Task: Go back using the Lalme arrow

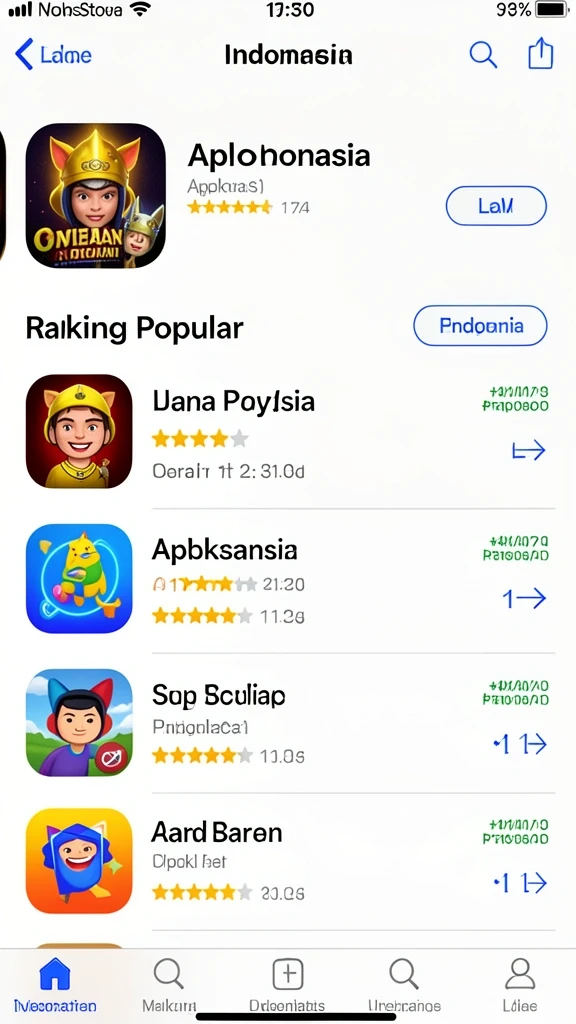Action: [54, 54]
